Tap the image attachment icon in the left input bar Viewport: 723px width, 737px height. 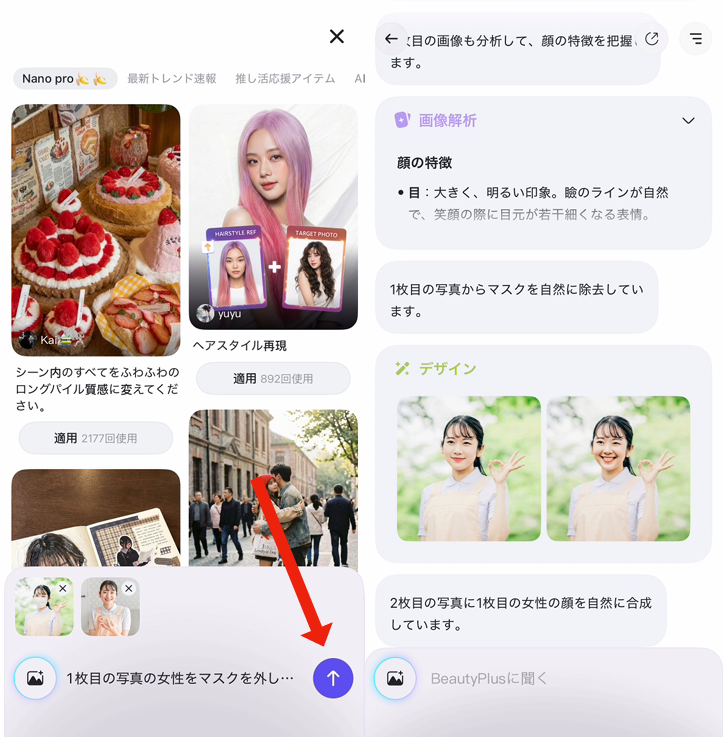(36, 678)
